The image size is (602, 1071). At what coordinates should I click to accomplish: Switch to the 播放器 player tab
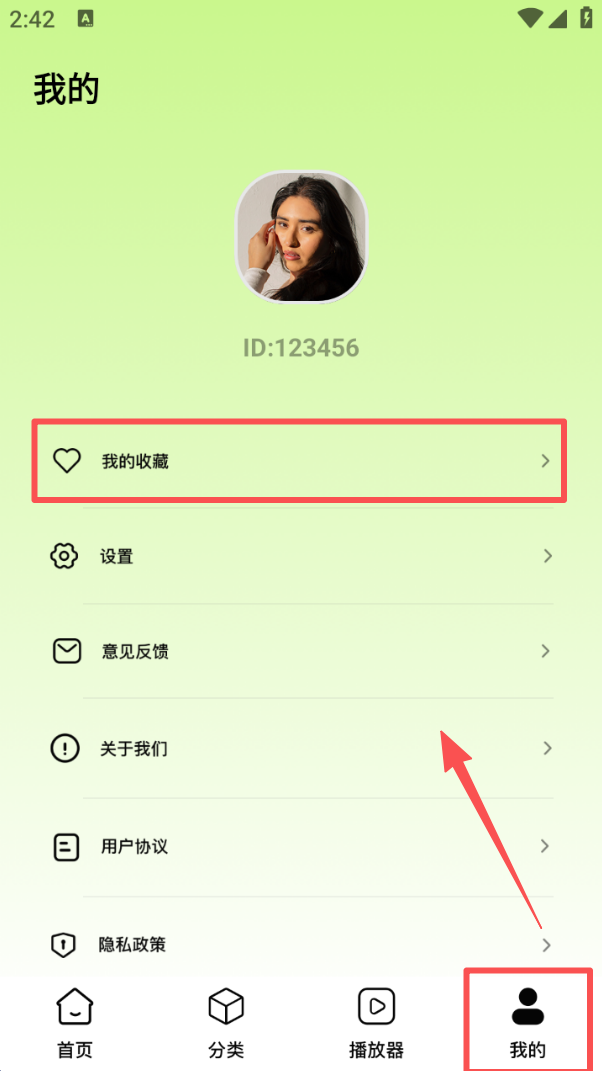click(376, 1022)
